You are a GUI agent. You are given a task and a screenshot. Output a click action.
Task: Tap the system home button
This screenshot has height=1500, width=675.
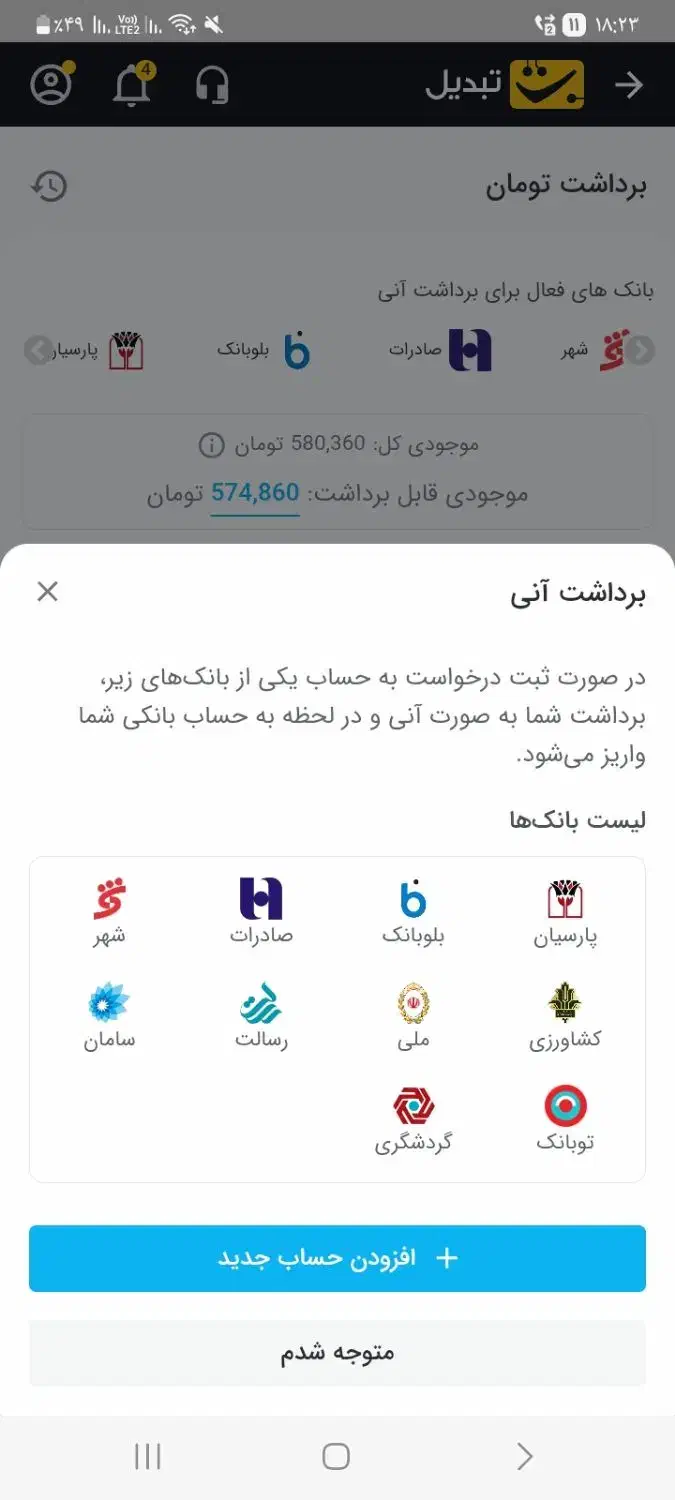(336, 1457)
